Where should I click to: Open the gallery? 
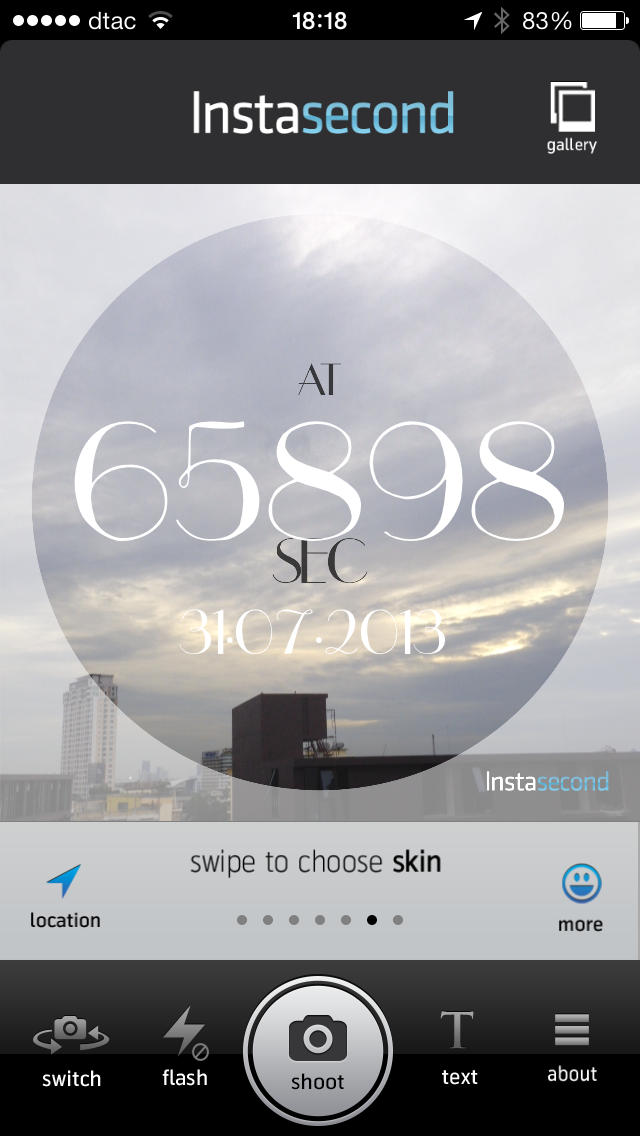coord(572,118)
